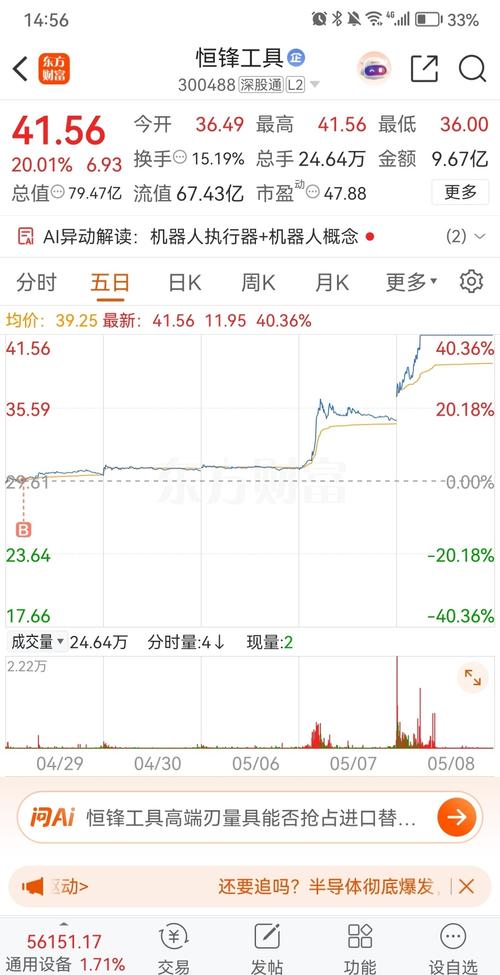Send the 问Ai question with the arrow button
The image size is (500, 975).
456,817
